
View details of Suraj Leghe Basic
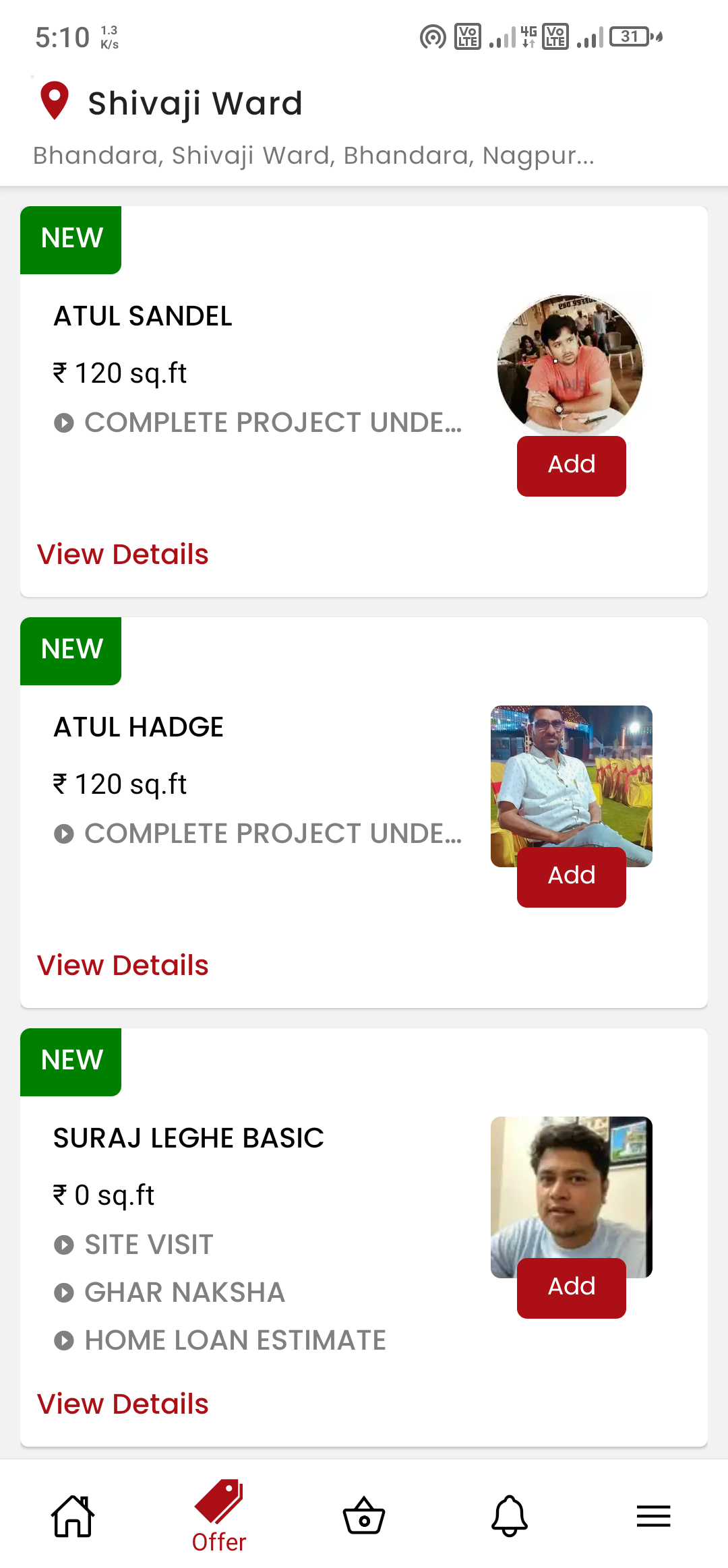123,1404
